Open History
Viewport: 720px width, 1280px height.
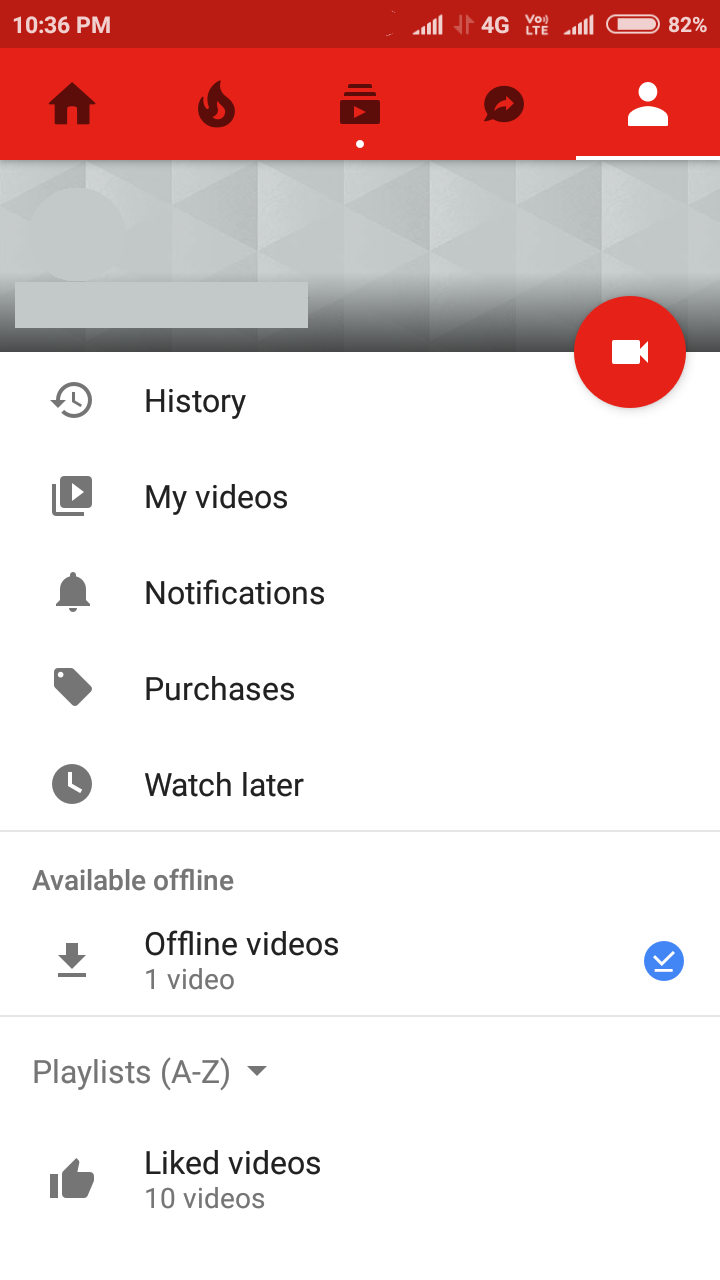pos(360,401)
